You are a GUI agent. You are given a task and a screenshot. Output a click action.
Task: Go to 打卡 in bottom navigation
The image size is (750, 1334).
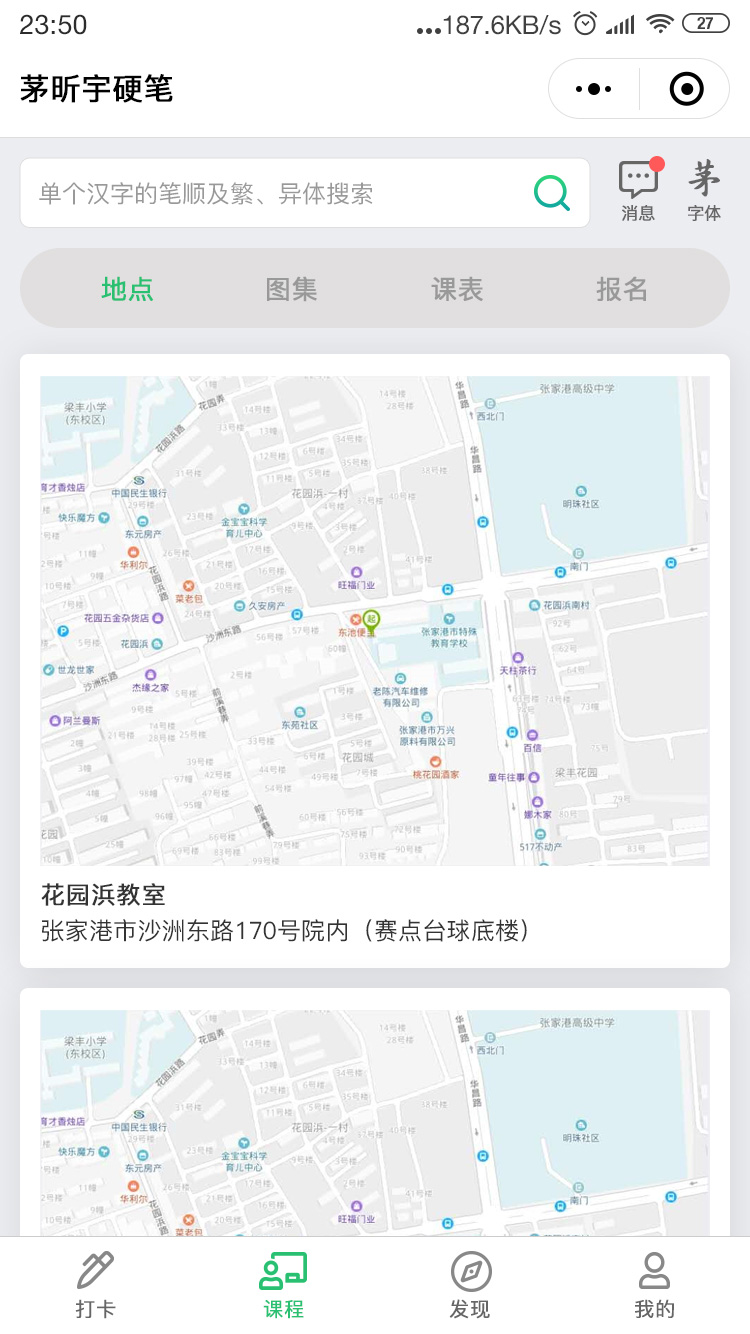click(x=95, y=1286)
